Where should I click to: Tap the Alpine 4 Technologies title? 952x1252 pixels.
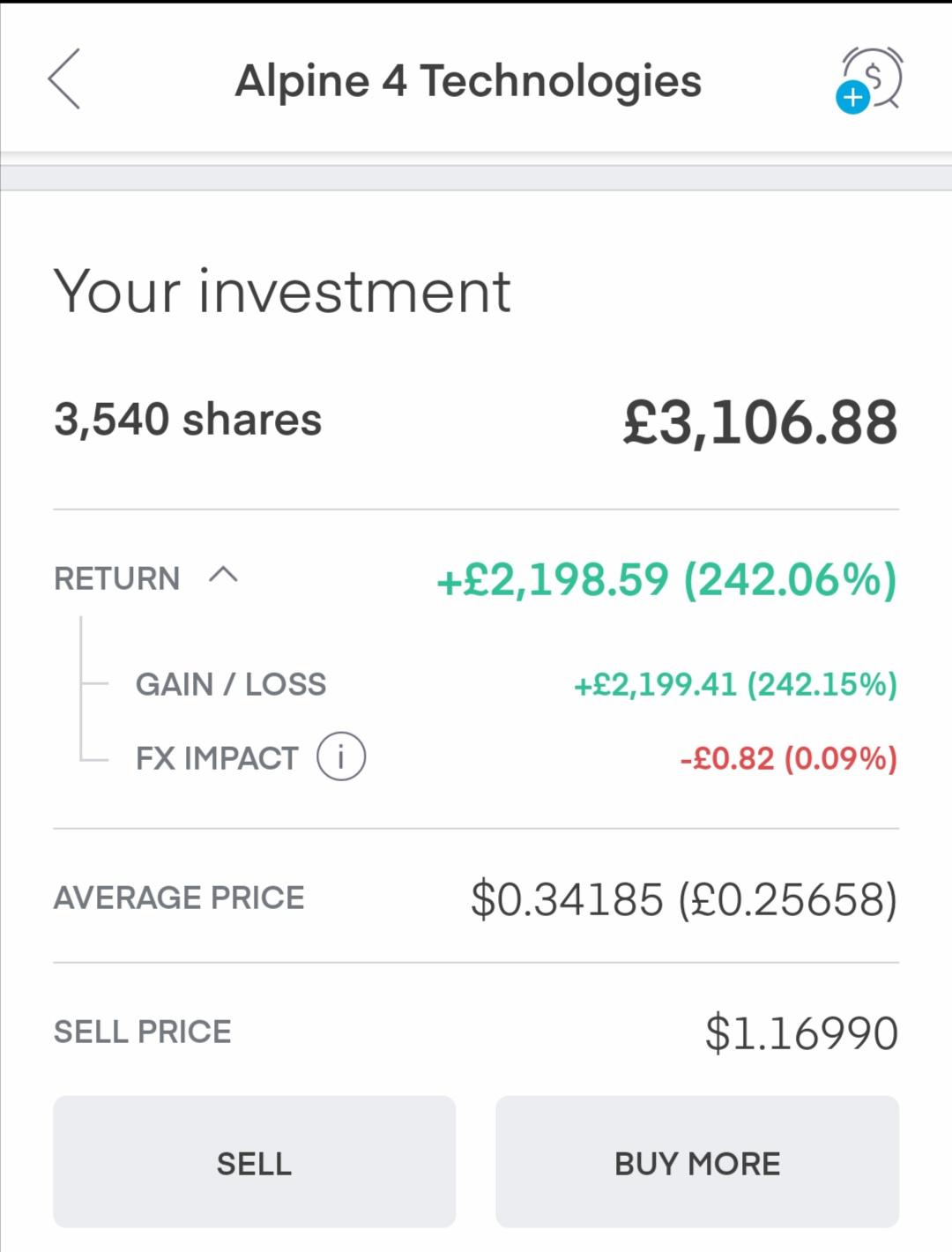coord(469,79)
